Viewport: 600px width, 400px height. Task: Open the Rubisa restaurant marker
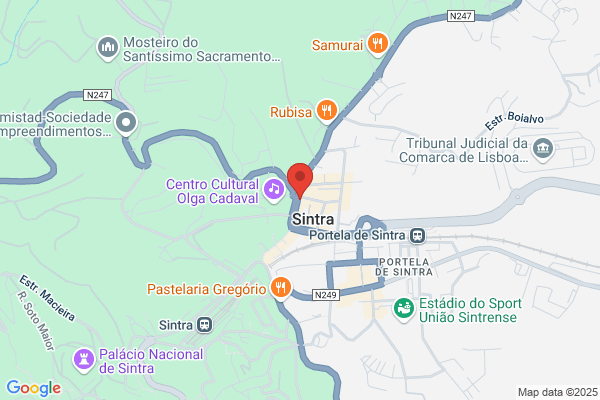327,111
